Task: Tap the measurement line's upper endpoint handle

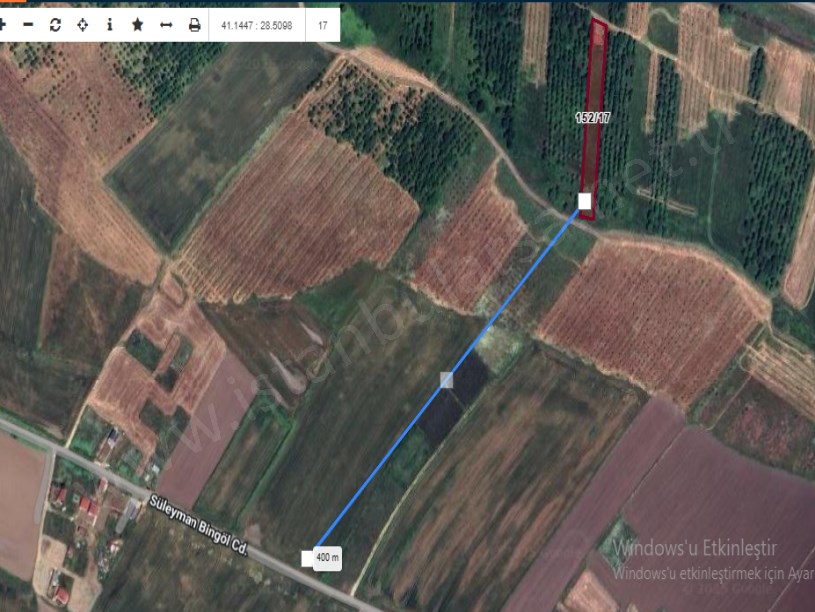Action: [585, 202]
